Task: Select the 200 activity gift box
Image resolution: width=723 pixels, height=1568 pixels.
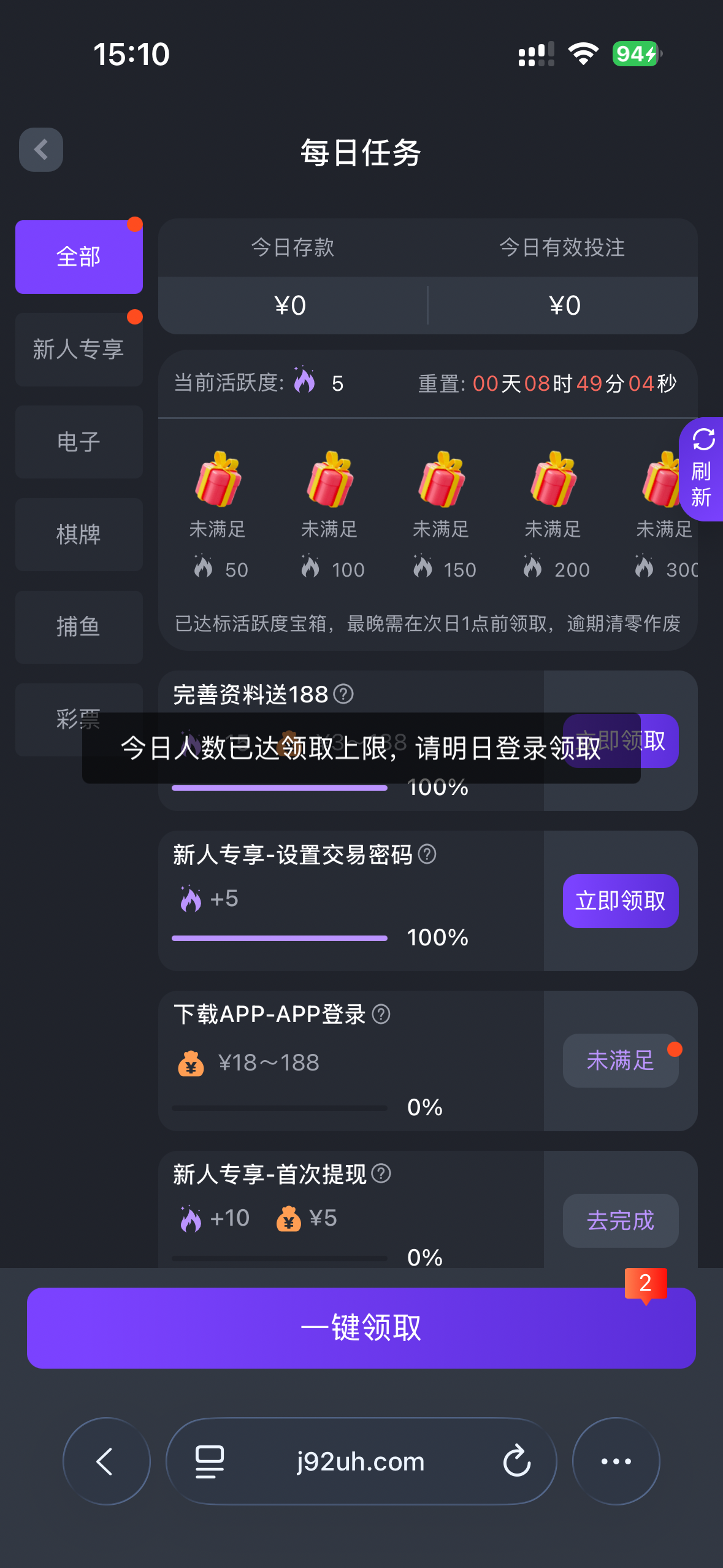Action: tap(553, 480)
